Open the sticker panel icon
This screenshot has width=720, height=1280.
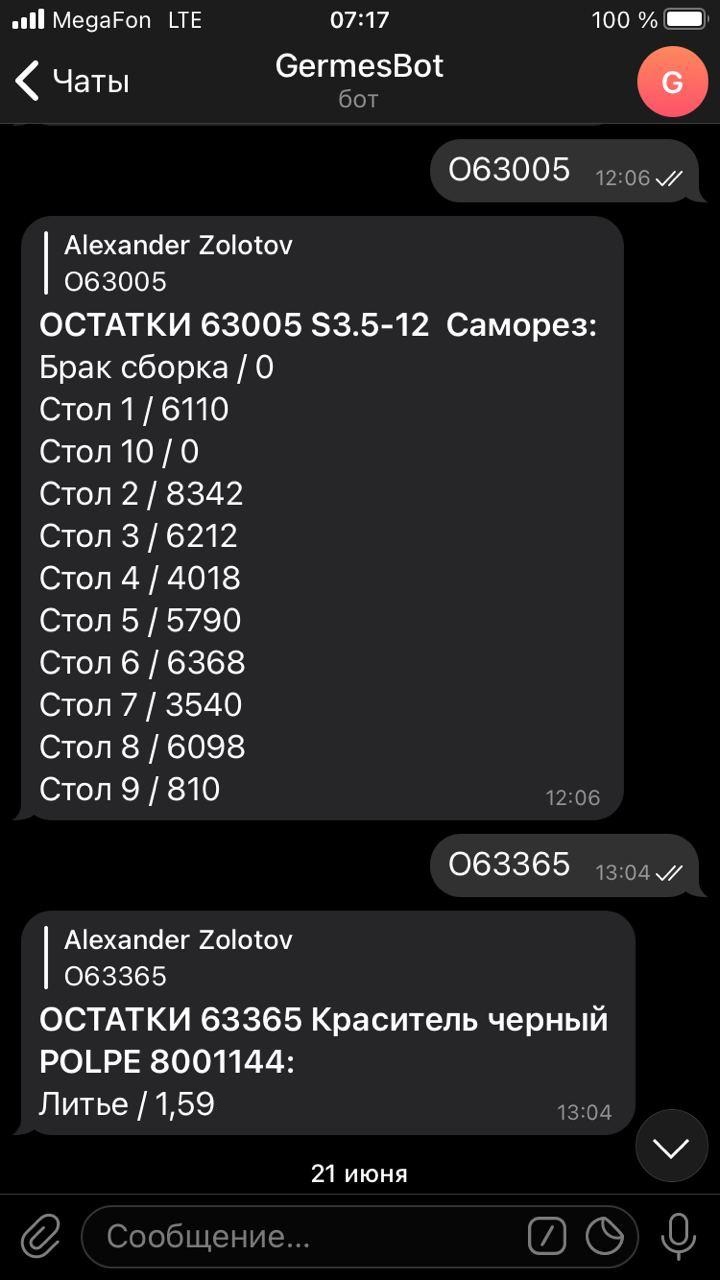(x=605, y=1237)
